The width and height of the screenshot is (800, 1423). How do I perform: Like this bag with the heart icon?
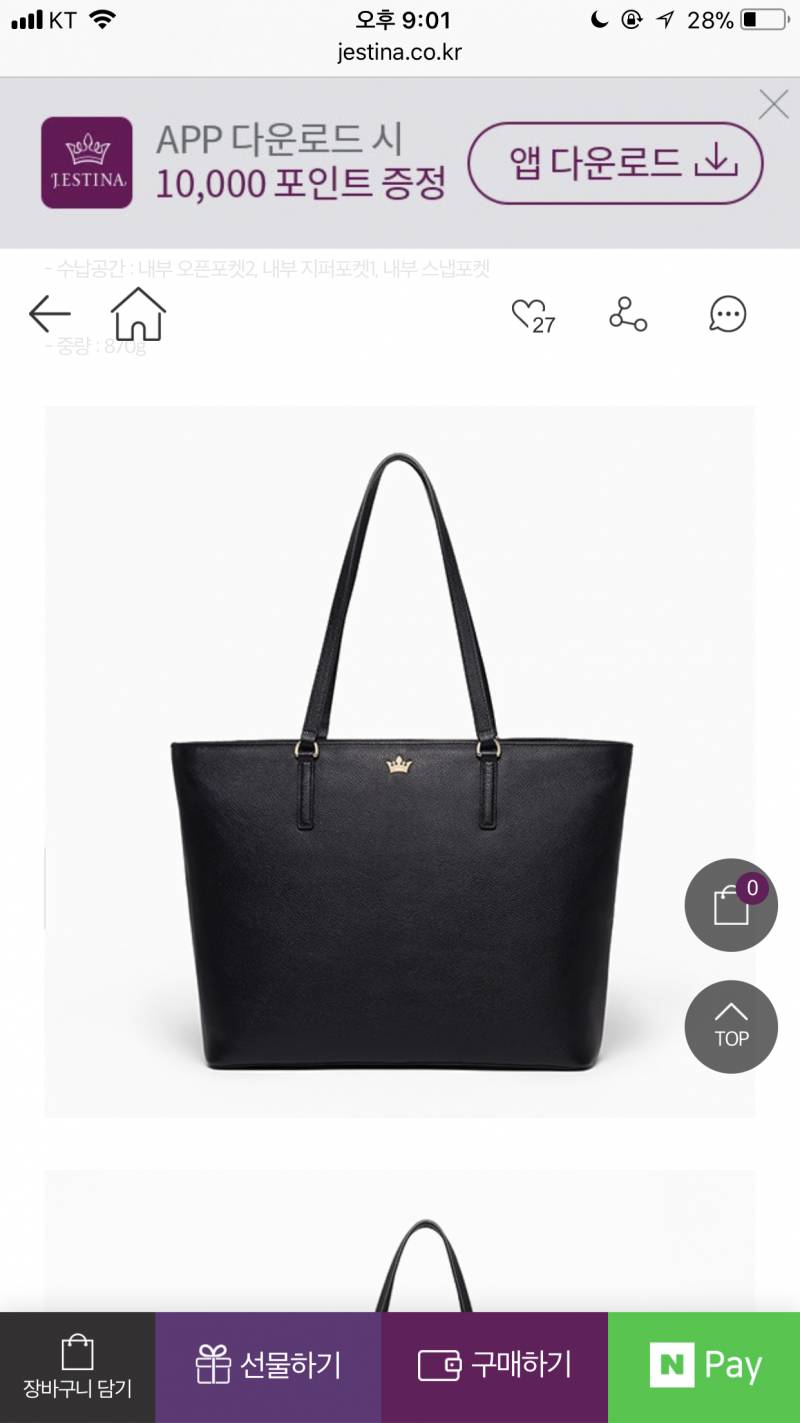click(531, 316)
